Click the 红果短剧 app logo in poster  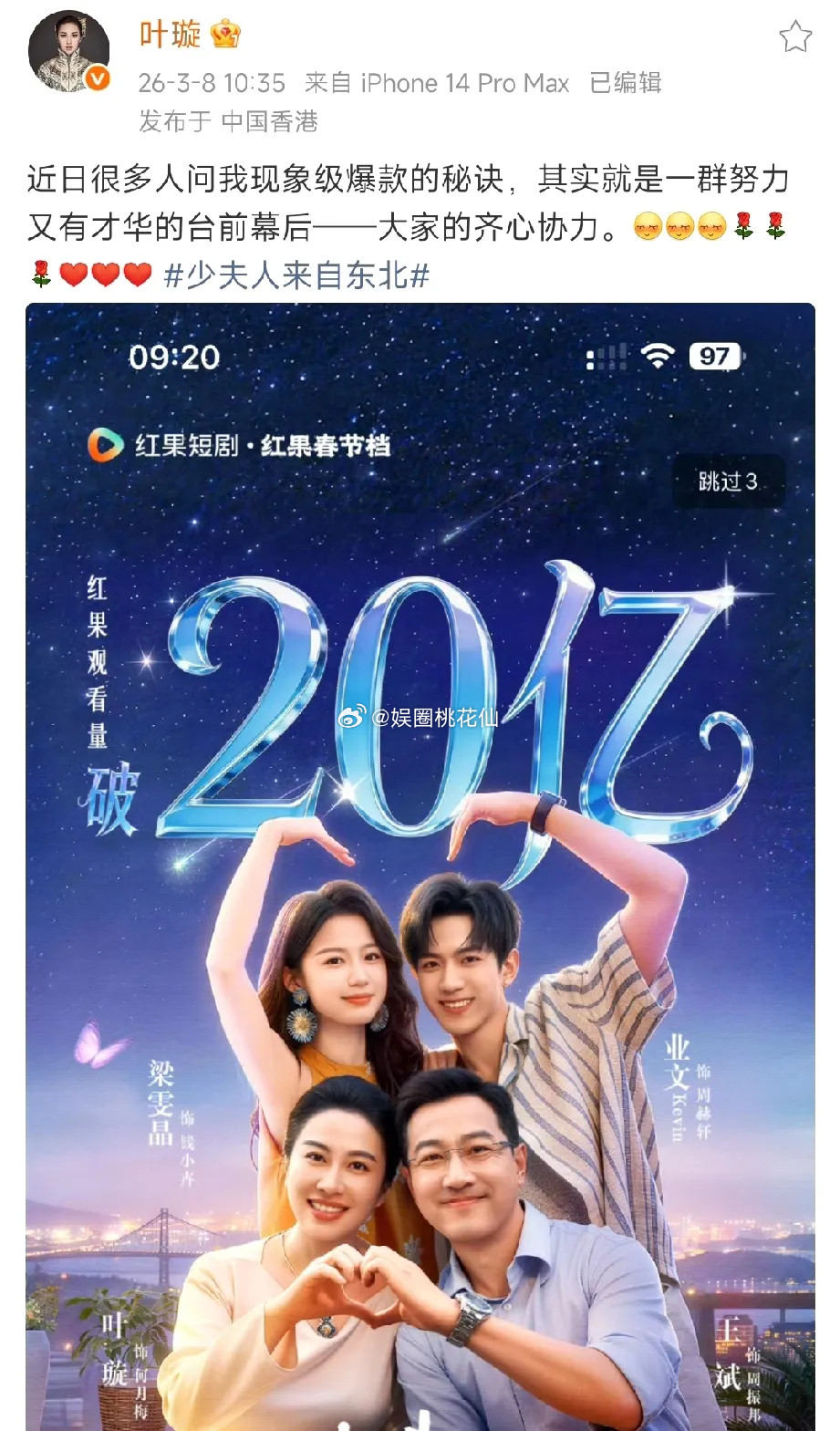pos(106,444)
